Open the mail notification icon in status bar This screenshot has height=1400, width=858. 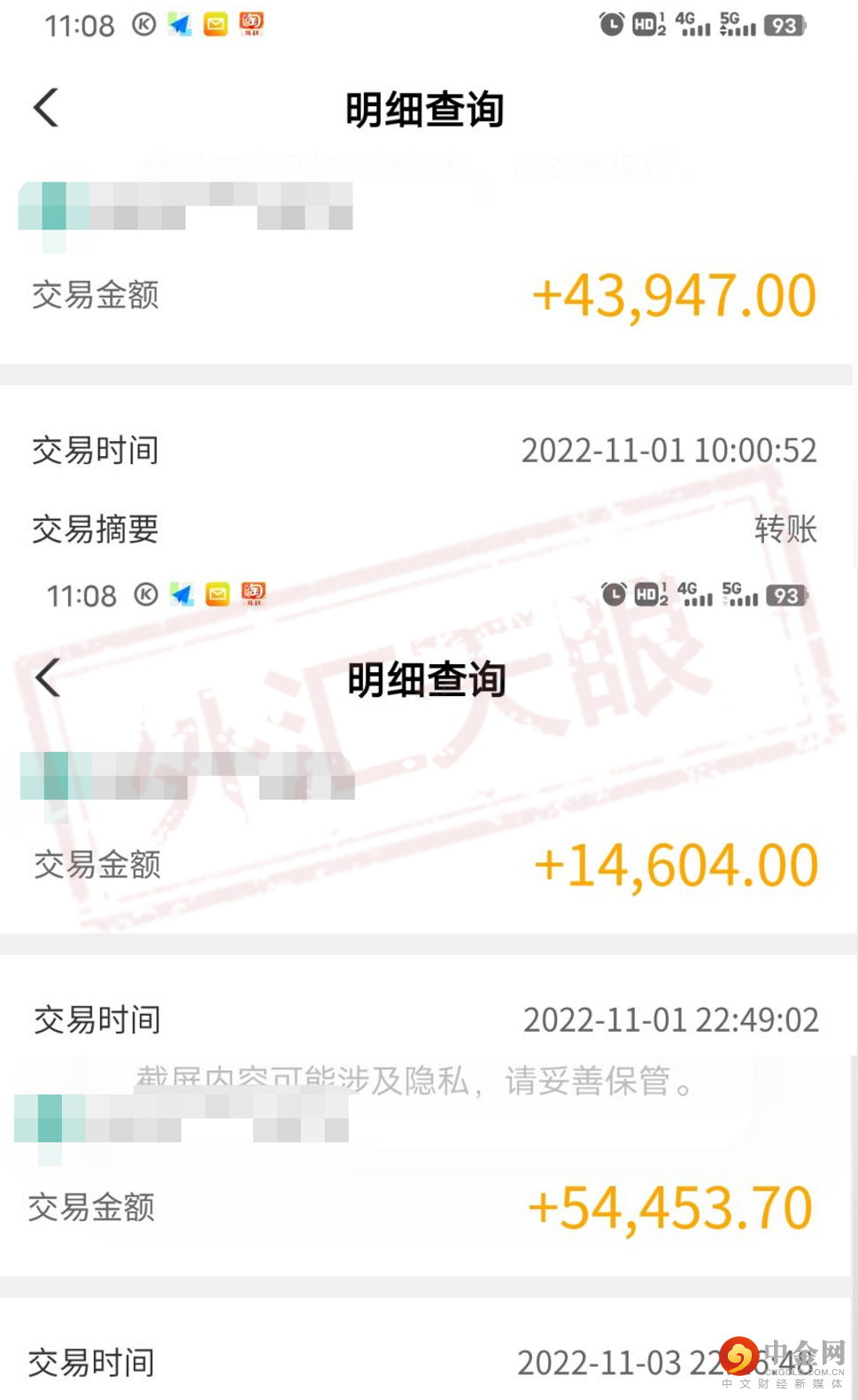215,24
